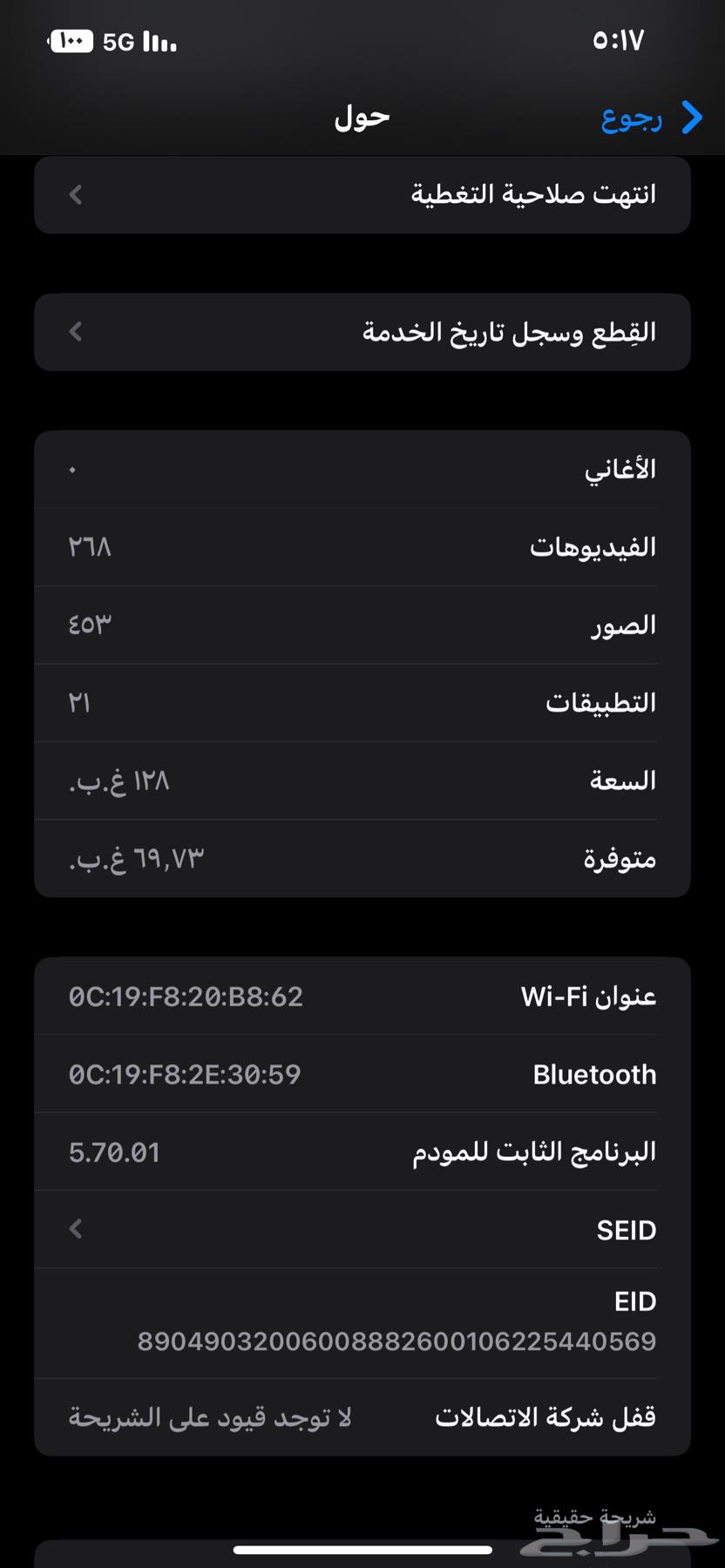The image size is (725, 1568).
Task: Select the التطبيقات apps row
Action: pyautogui.click(x=362, y=702)
